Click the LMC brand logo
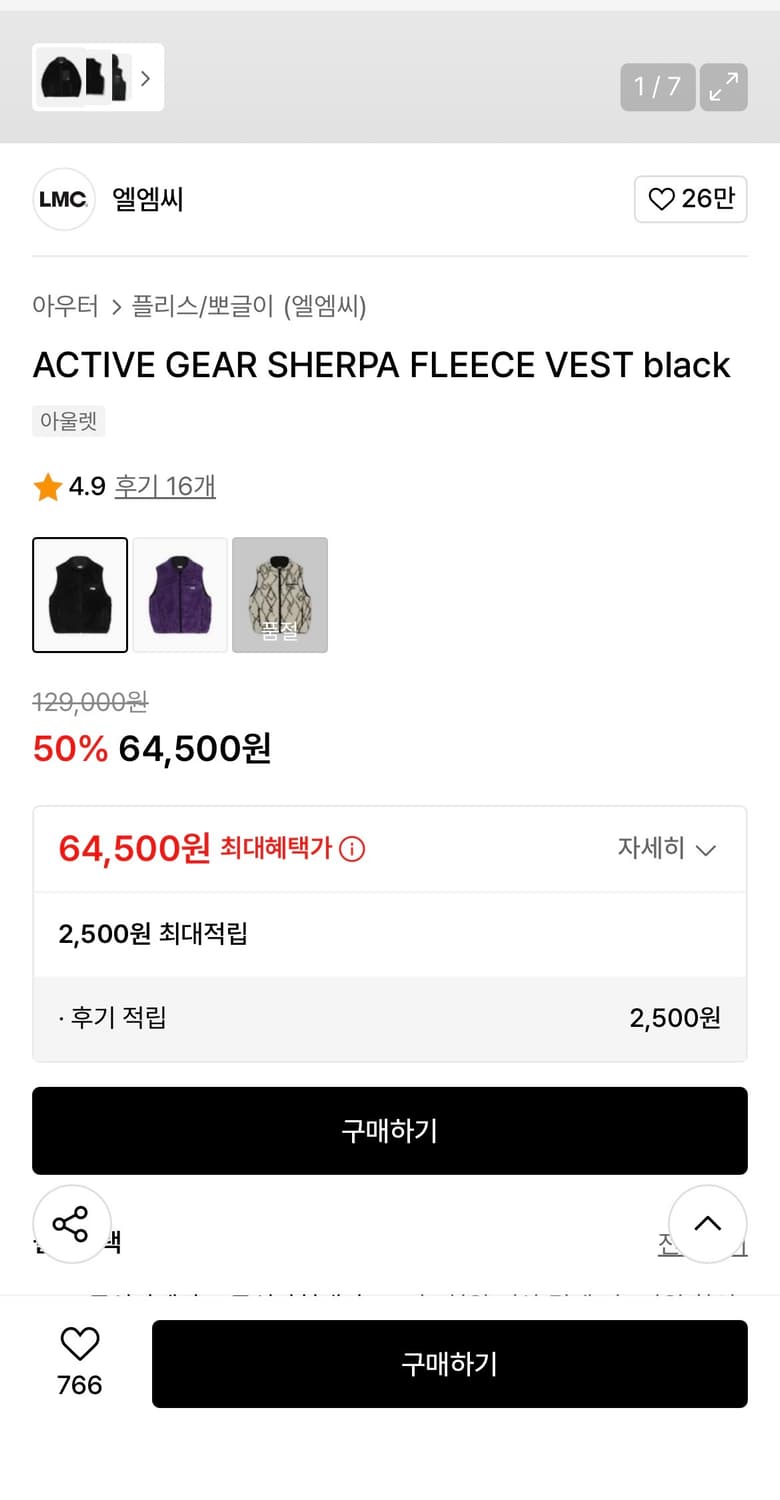The image size is (780, 1500). click(63, 199)
